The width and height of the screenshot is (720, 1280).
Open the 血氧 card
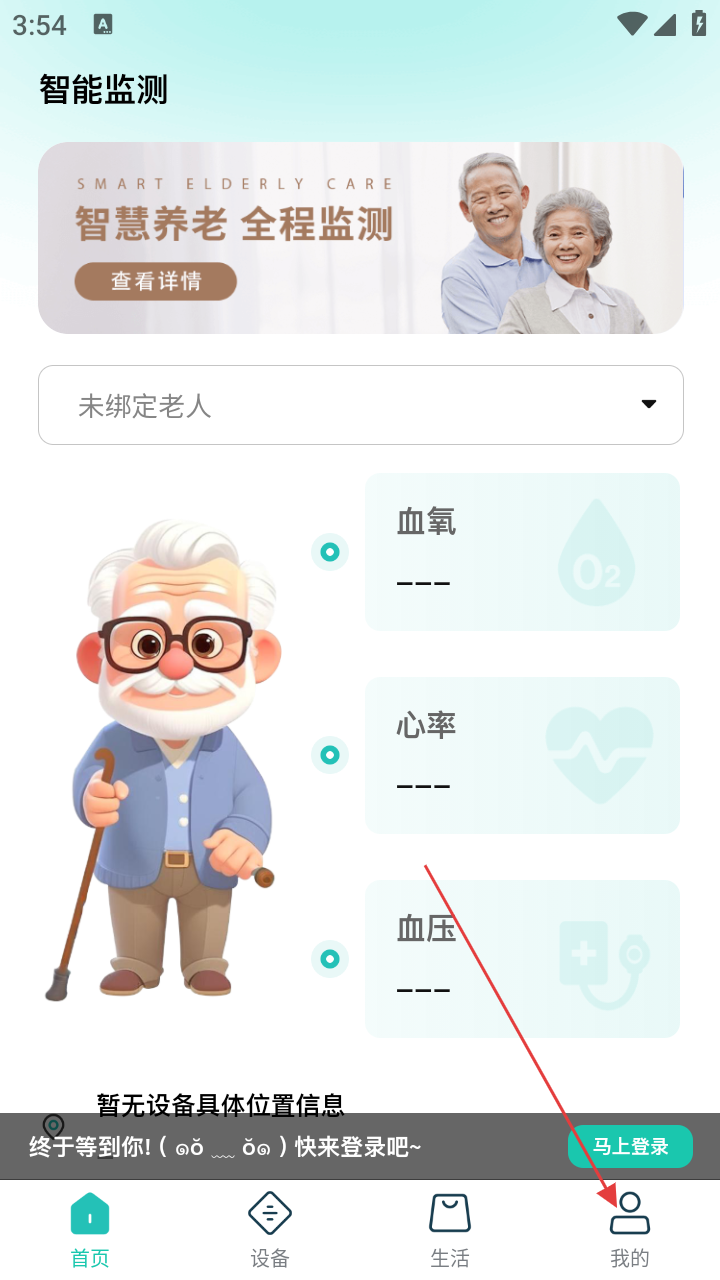522,552
